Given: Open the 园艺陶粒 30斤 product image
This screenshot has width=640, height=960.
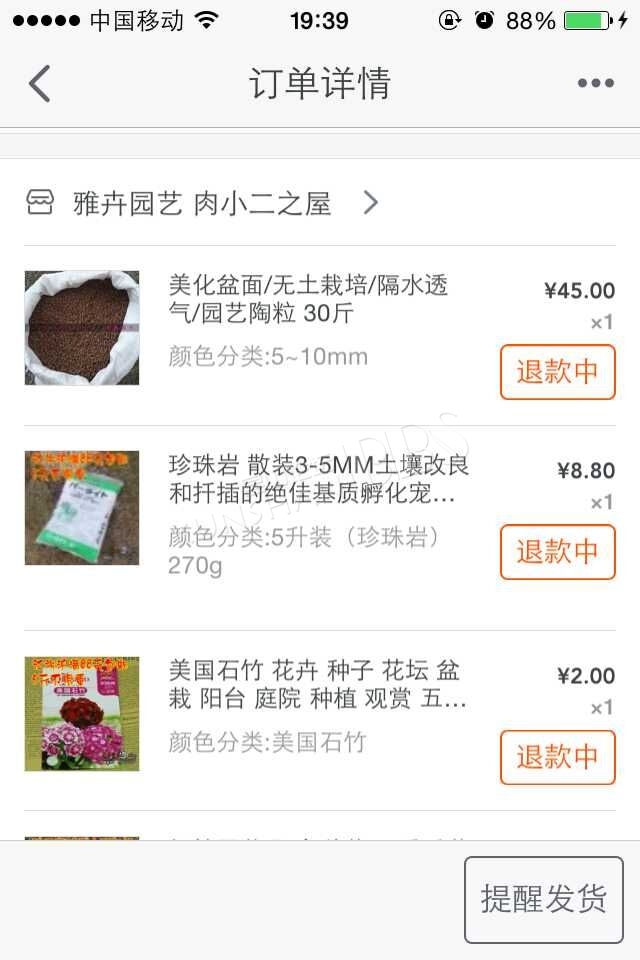Looking at the screenshot, I should [82, 328].
